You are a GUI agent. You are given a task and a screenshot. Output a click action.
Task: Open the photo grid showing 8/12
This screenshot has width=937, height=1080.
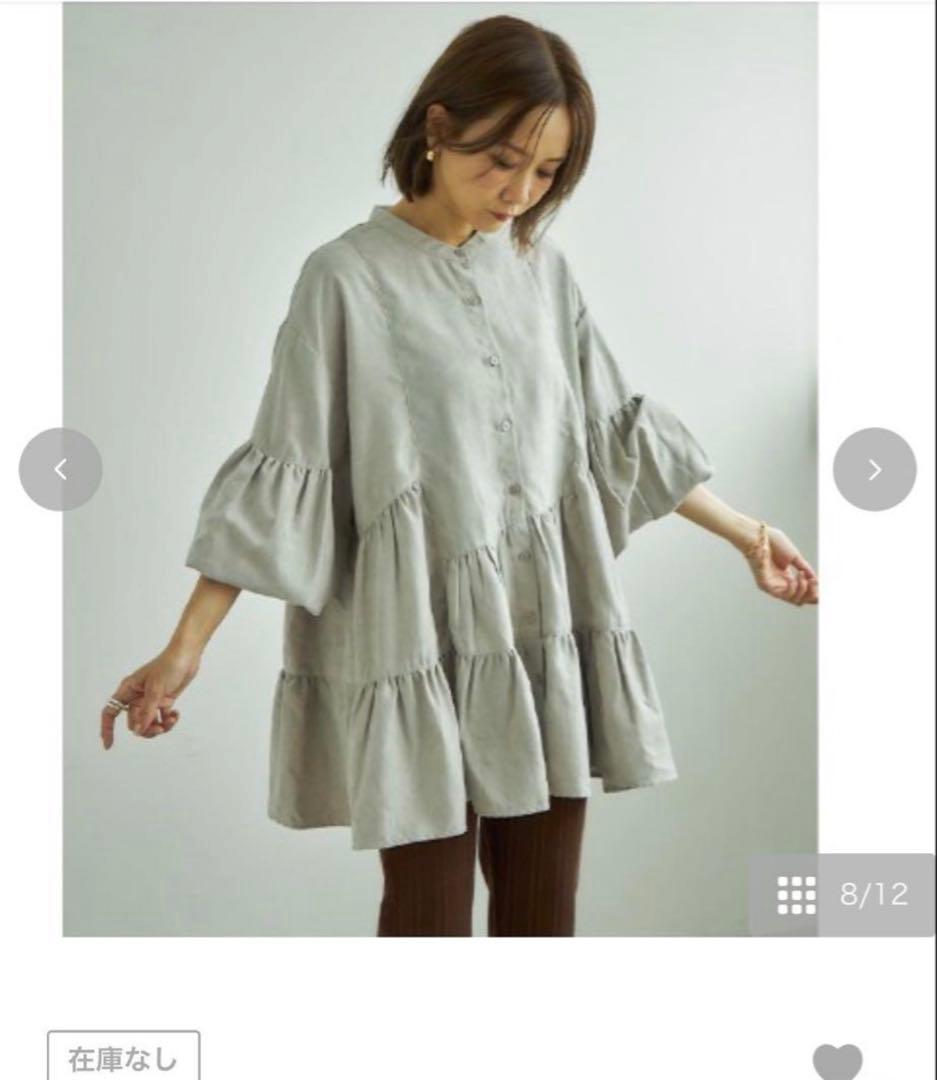click(842, 894)
